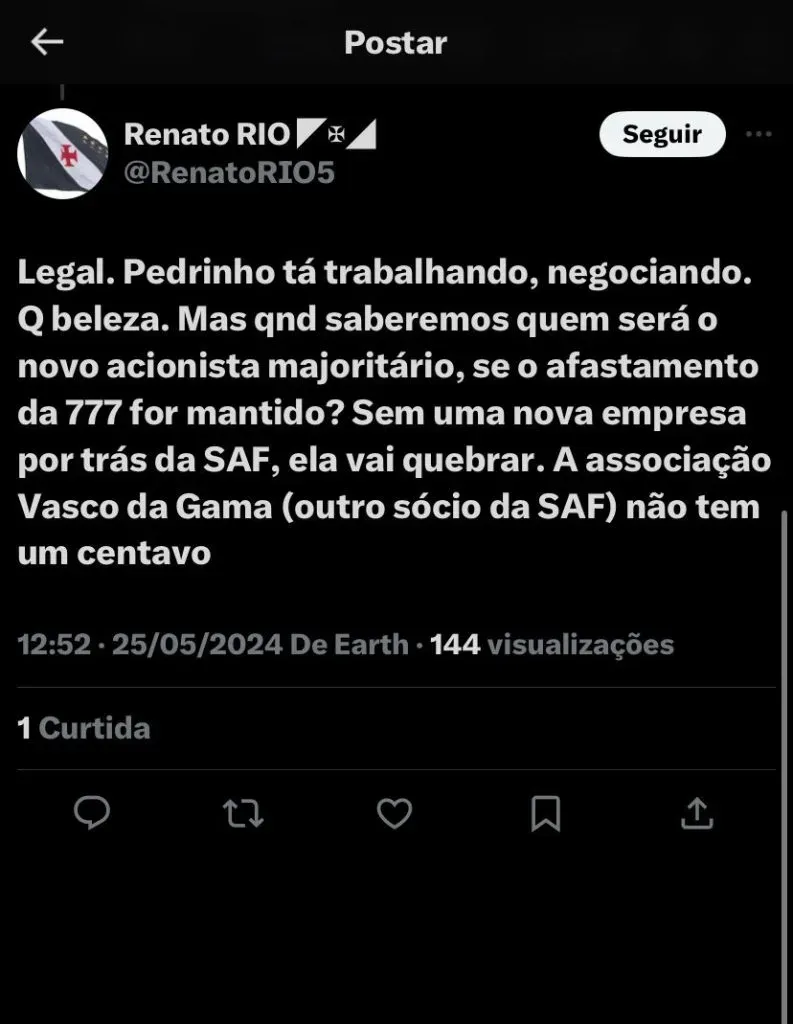Repost this tweet

coord(243,814)
